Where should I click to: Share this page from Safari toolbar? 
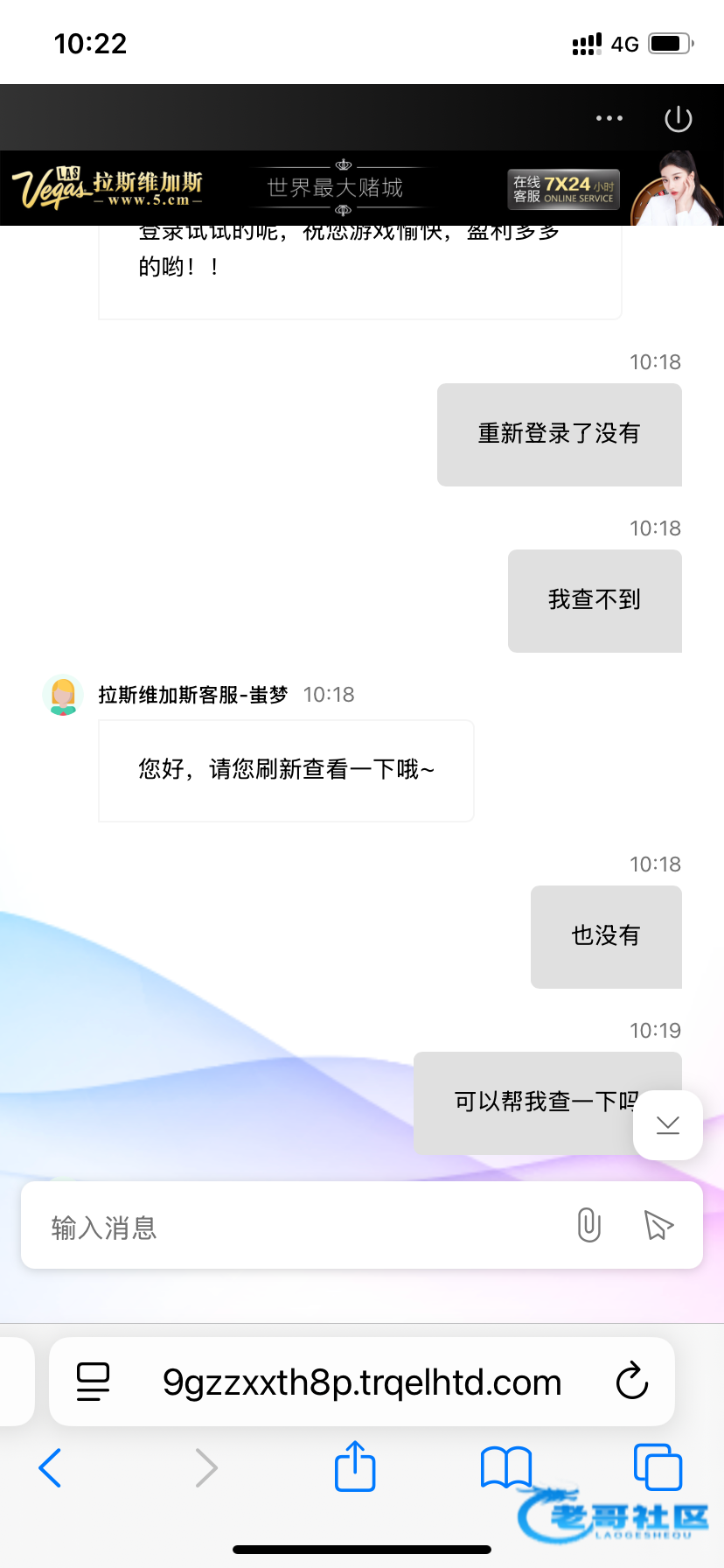[x=355, y=1466]
